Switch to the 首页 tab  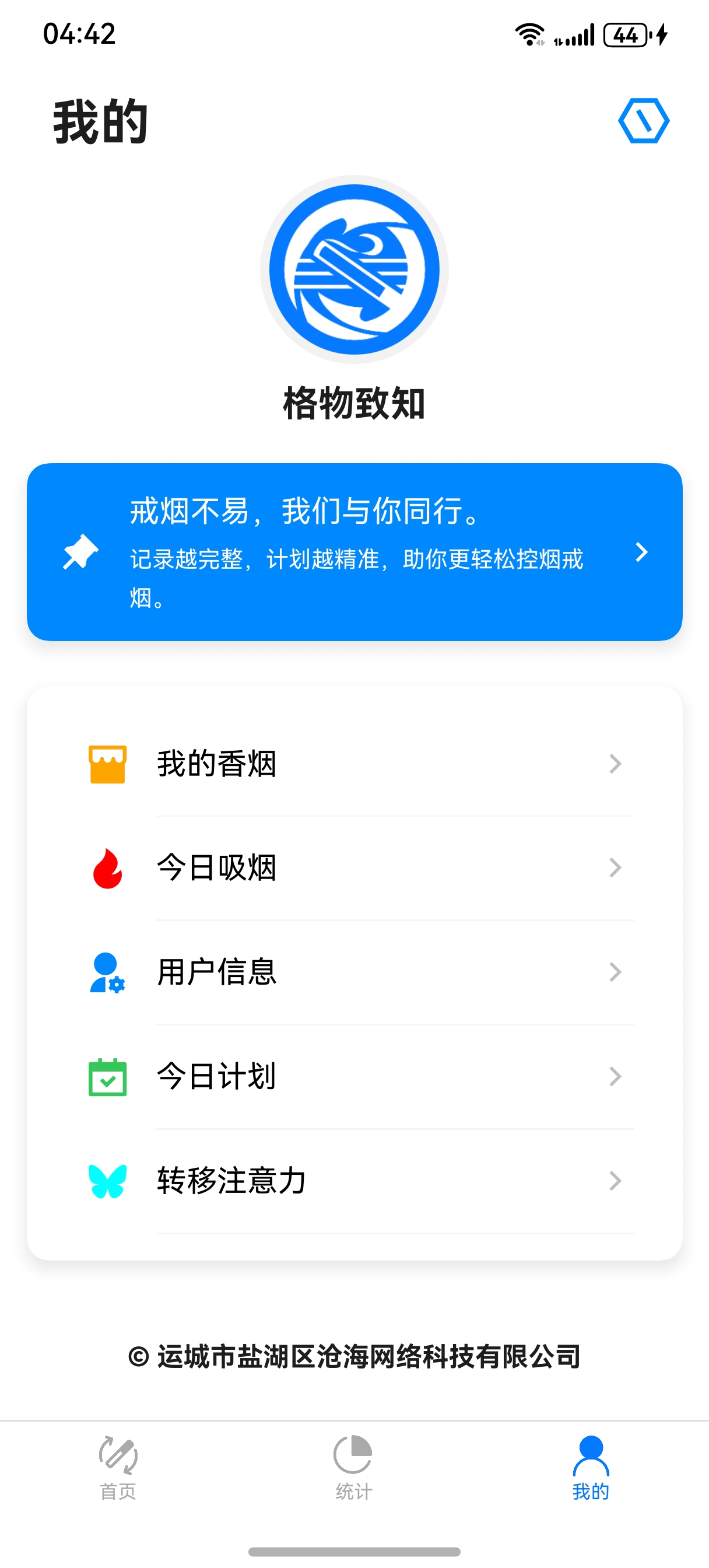118,1467
